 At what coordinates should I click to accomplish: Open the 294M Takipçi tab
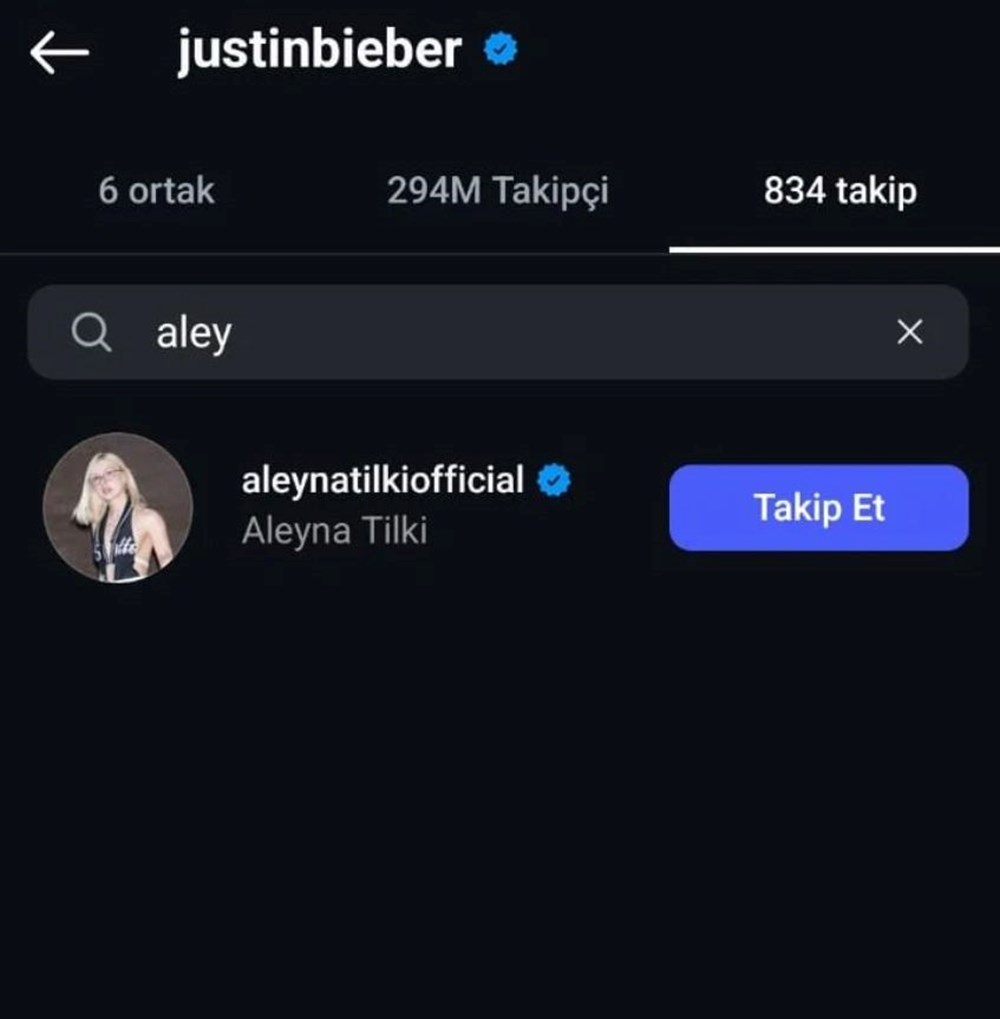[497, 191]
